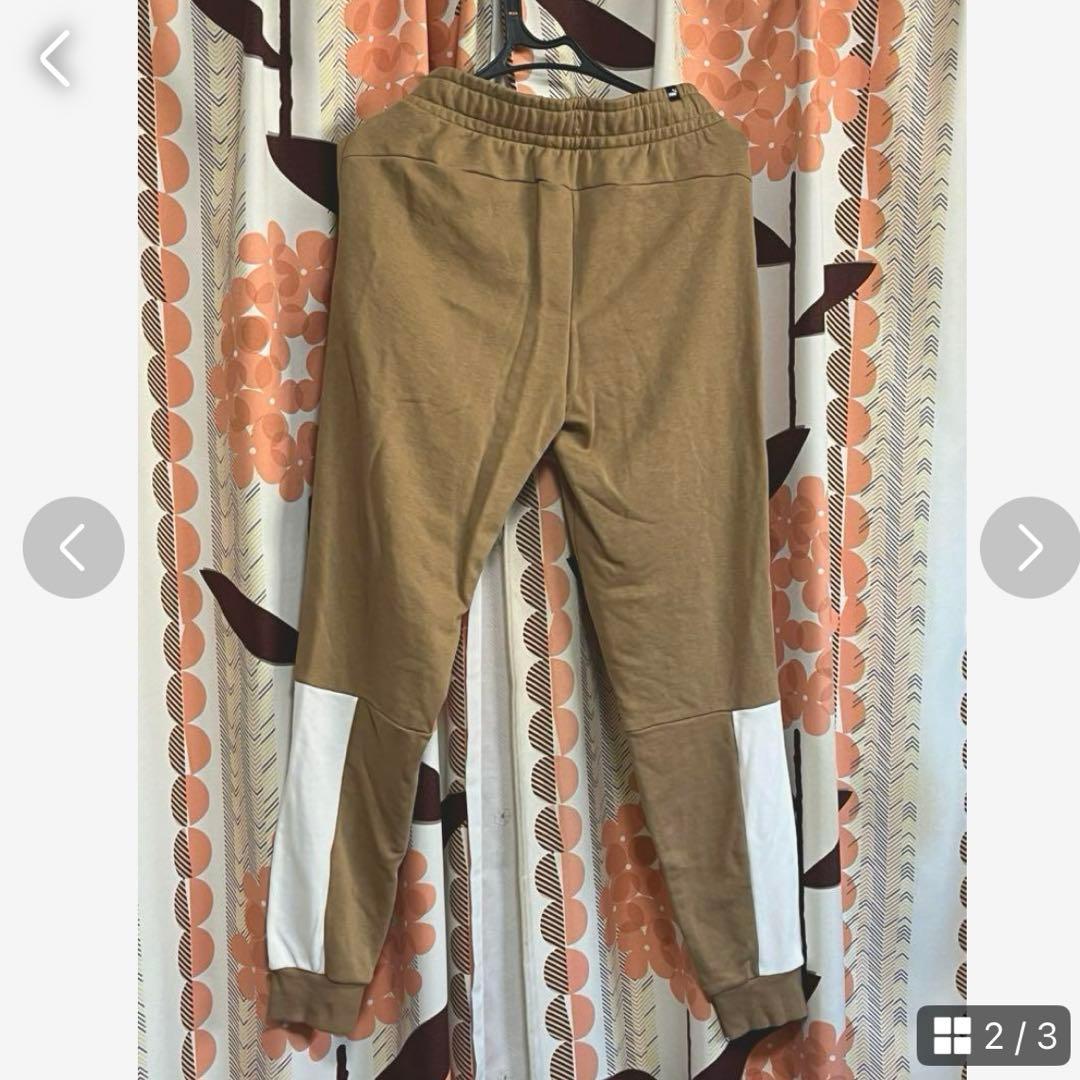Go back from the photo viewer
The height and width of the screenshot is (1080, 1080).
tap(55, 58)
